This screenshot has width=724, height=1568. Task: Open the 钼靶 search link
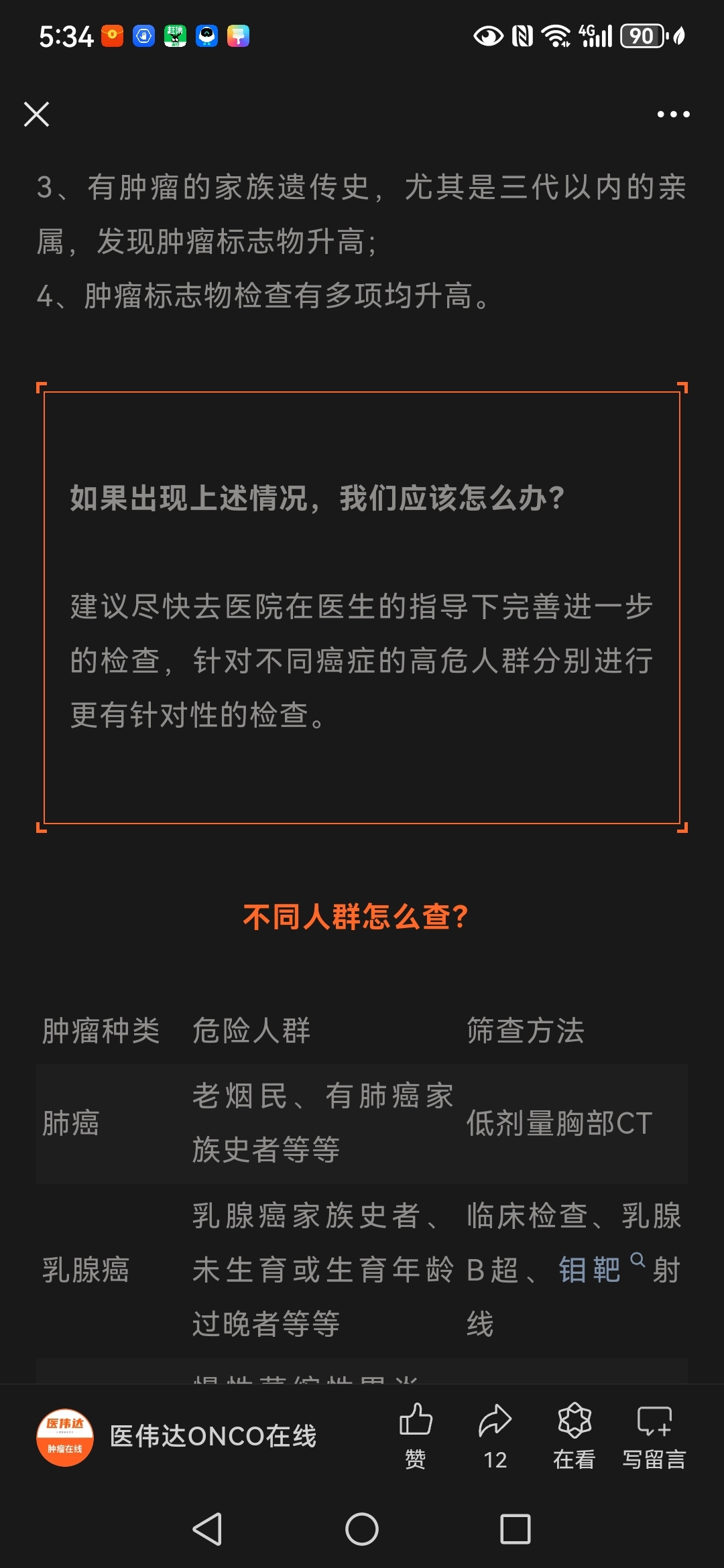[x=591, y=1270]
